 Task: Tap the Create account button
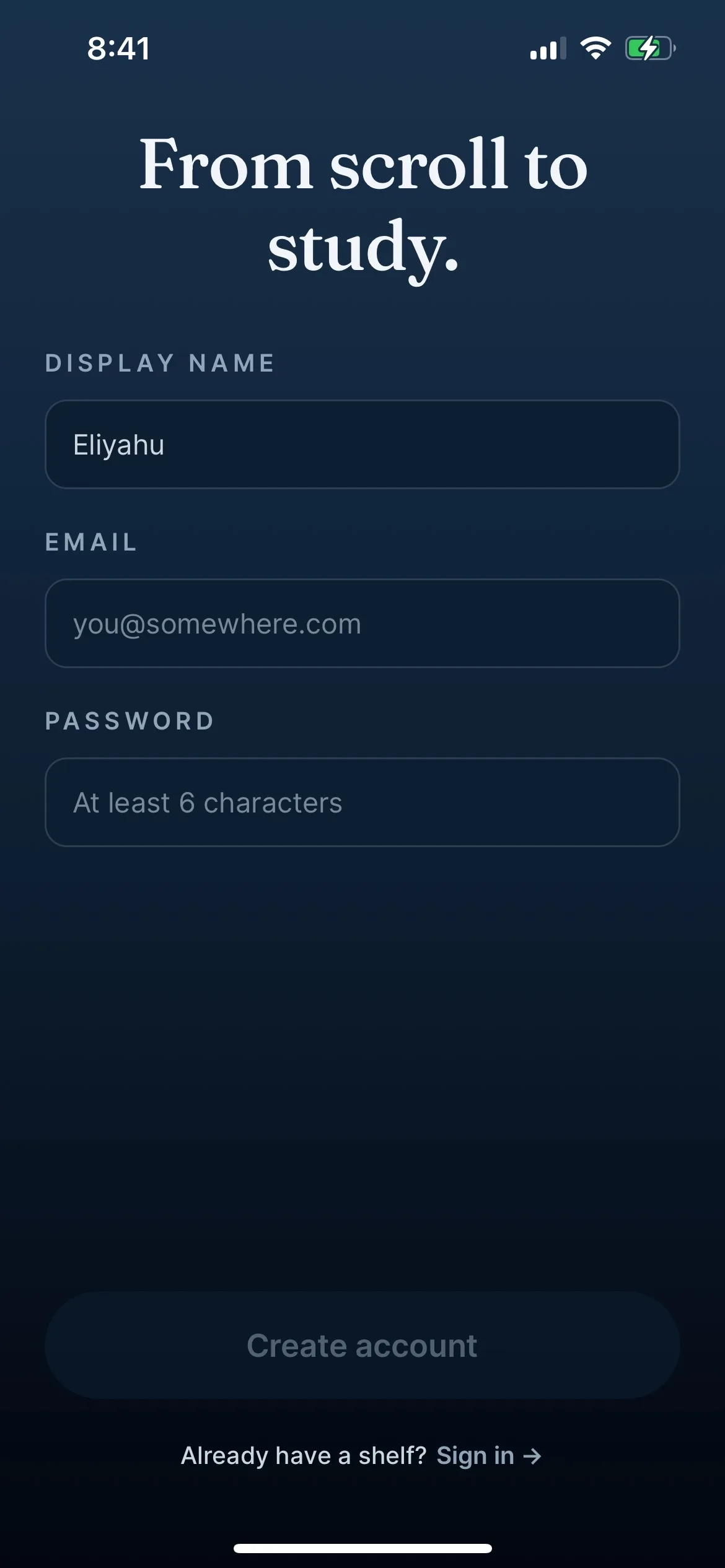362,1346
